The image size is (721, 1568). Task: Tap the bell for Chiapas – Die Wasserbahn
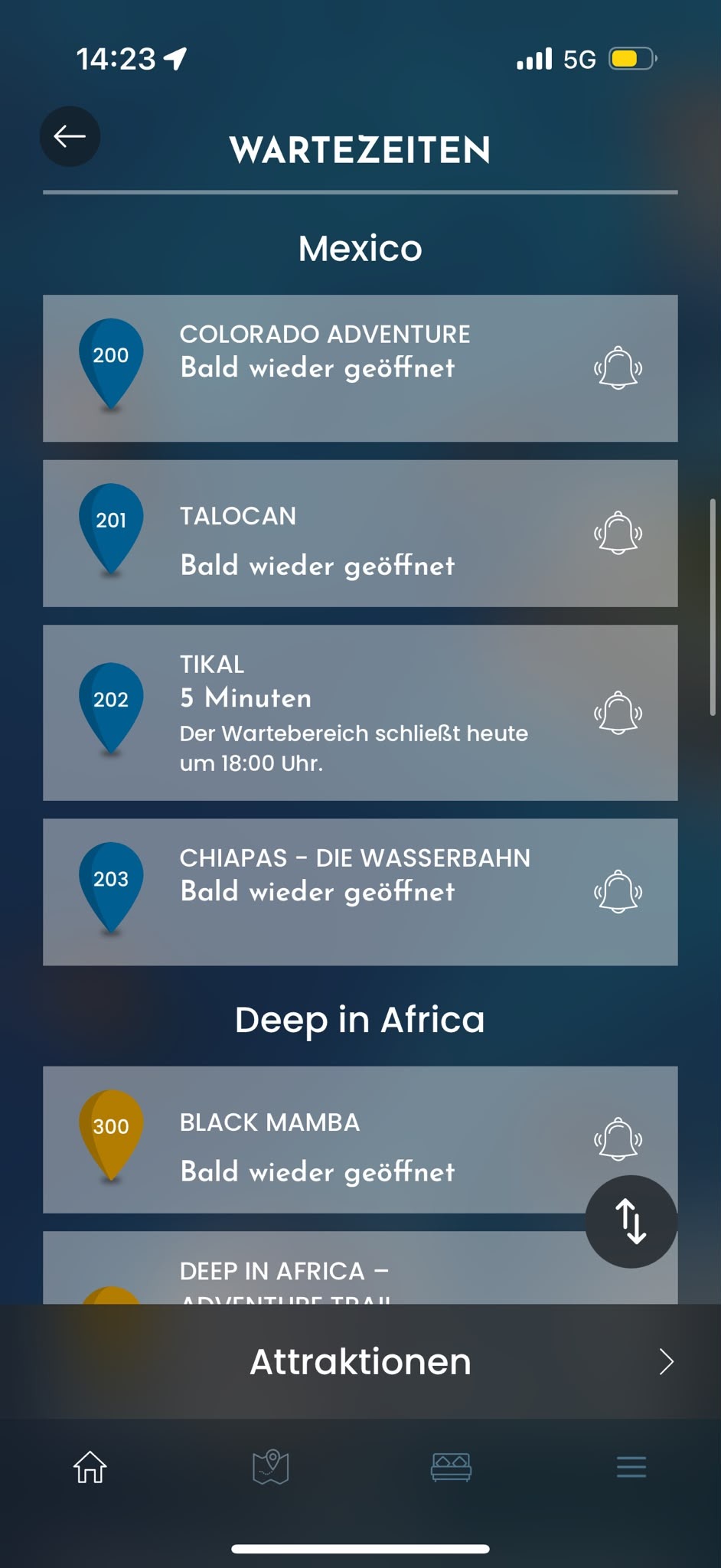click(618, 892)
